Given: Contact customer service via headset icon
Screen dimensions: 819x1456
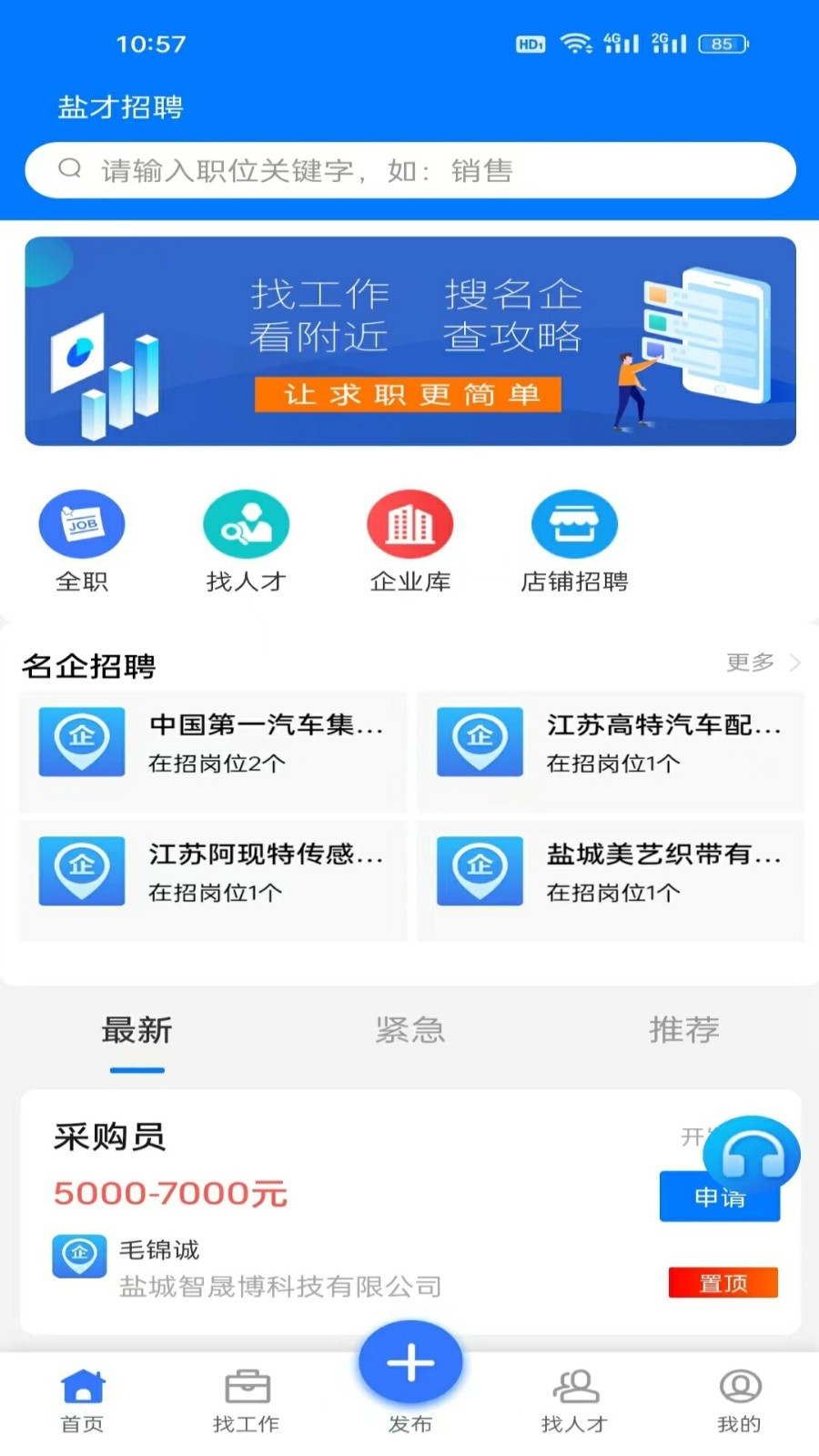Looking at the screenshot, I should tap(753, 1156).
